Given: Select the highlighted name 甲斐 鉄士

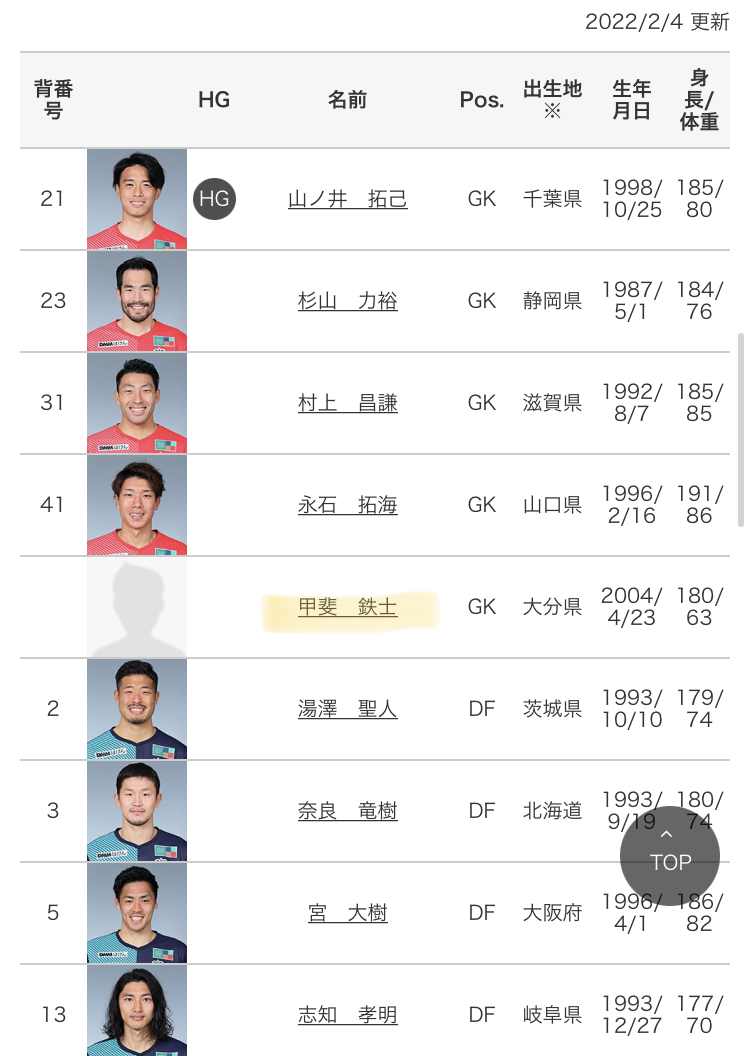Looking at the screenshot, I should tap(347, 607).
